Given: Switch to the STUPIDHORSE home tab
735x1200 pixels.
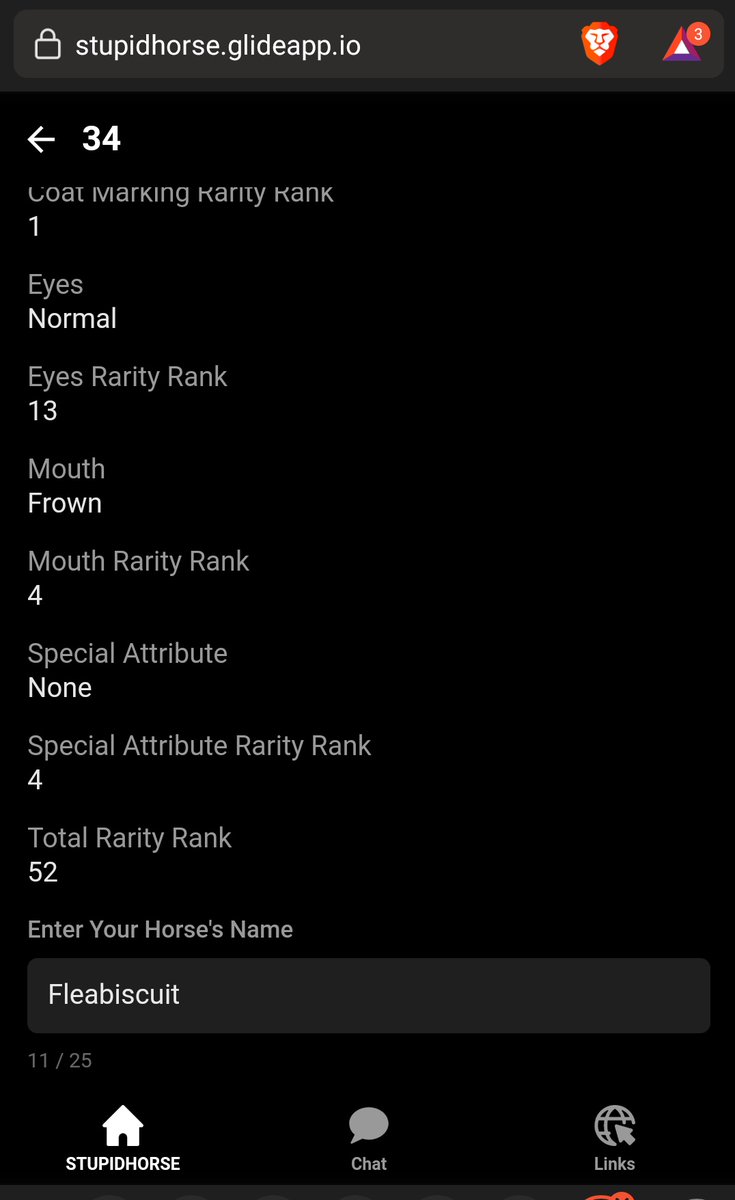Looking at the screenshot, I should click(x=123, y=1138).
